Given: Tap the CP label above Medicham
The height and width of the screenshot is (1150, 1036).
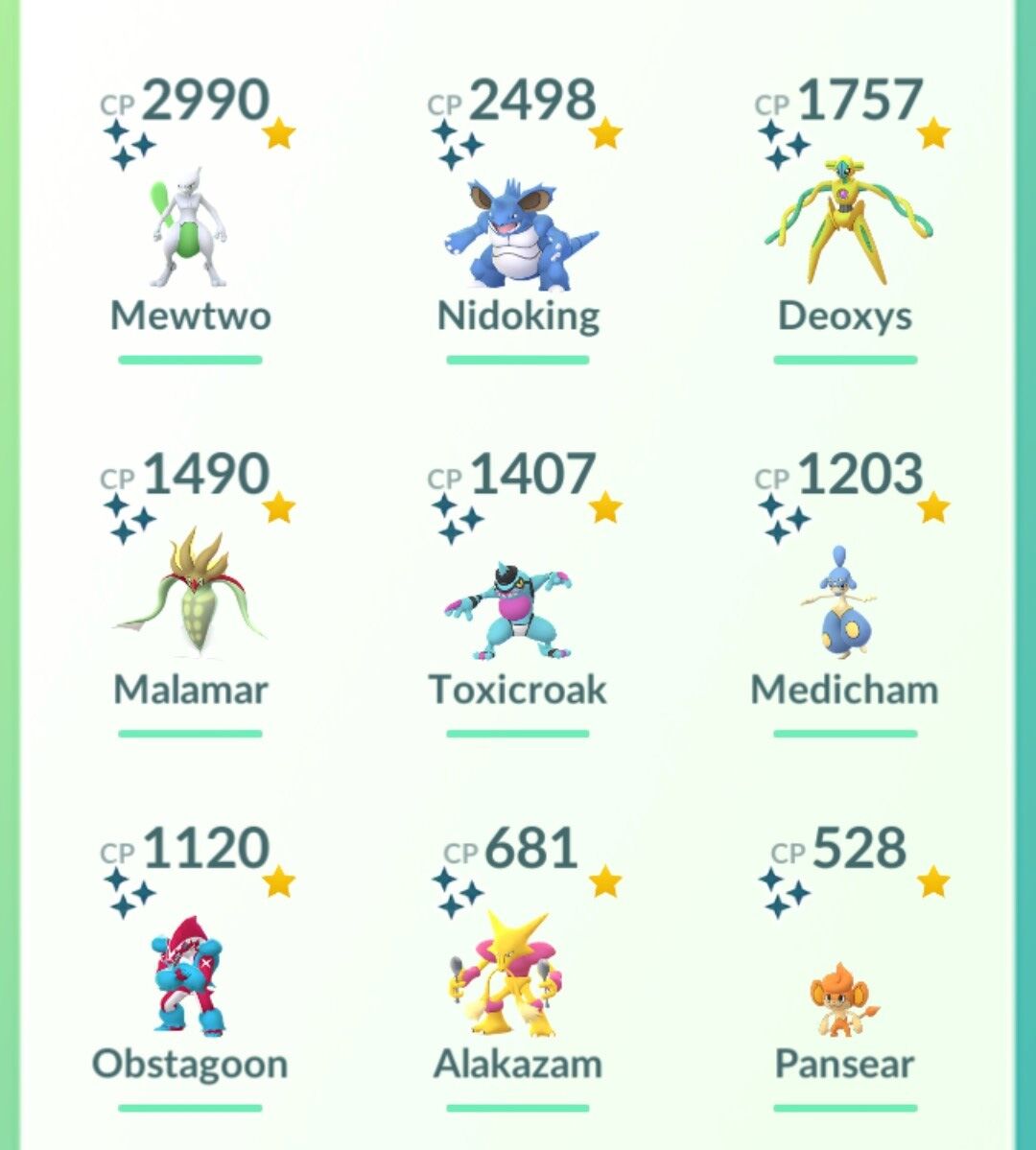Looking at the screenshot, I should click(772, 475).
